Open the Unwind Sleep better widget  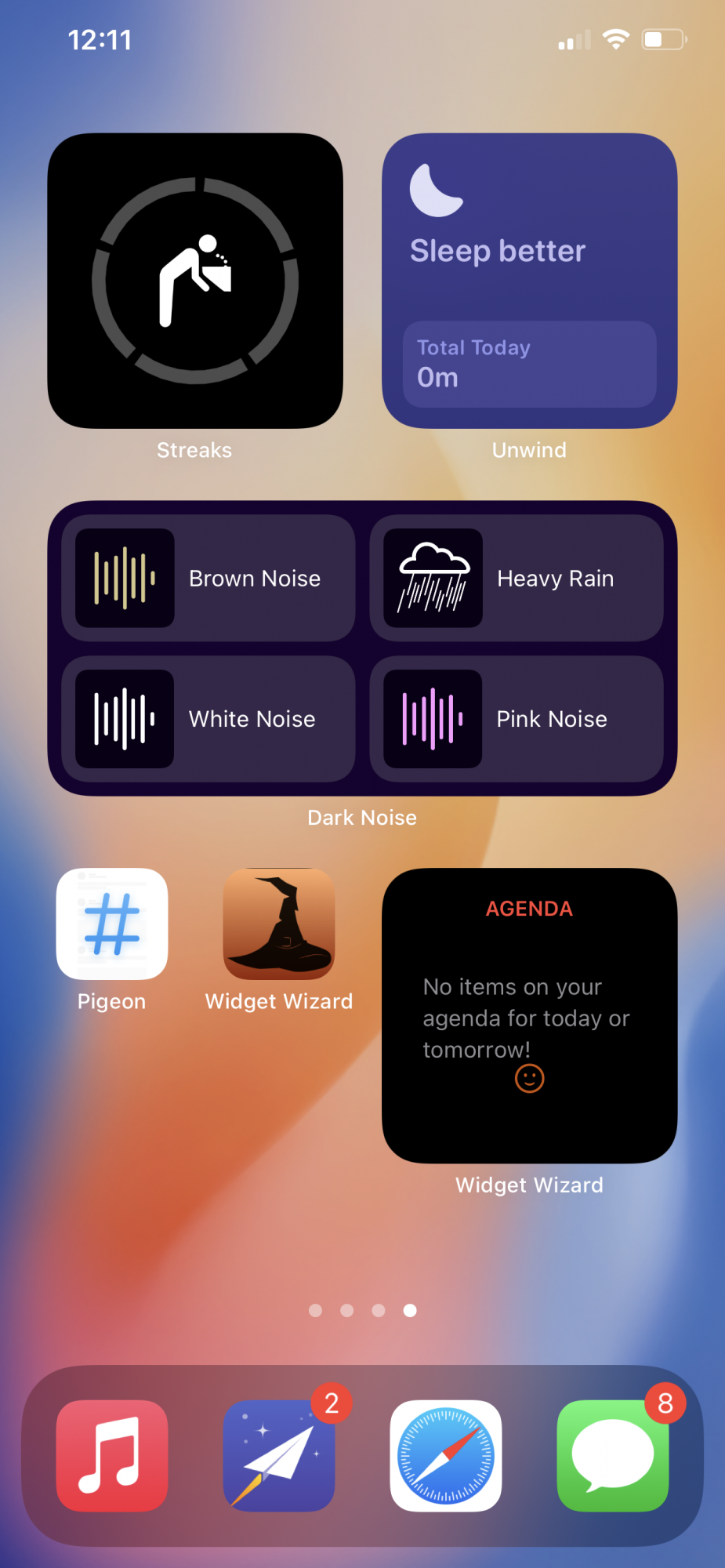[x=529, y=281]
